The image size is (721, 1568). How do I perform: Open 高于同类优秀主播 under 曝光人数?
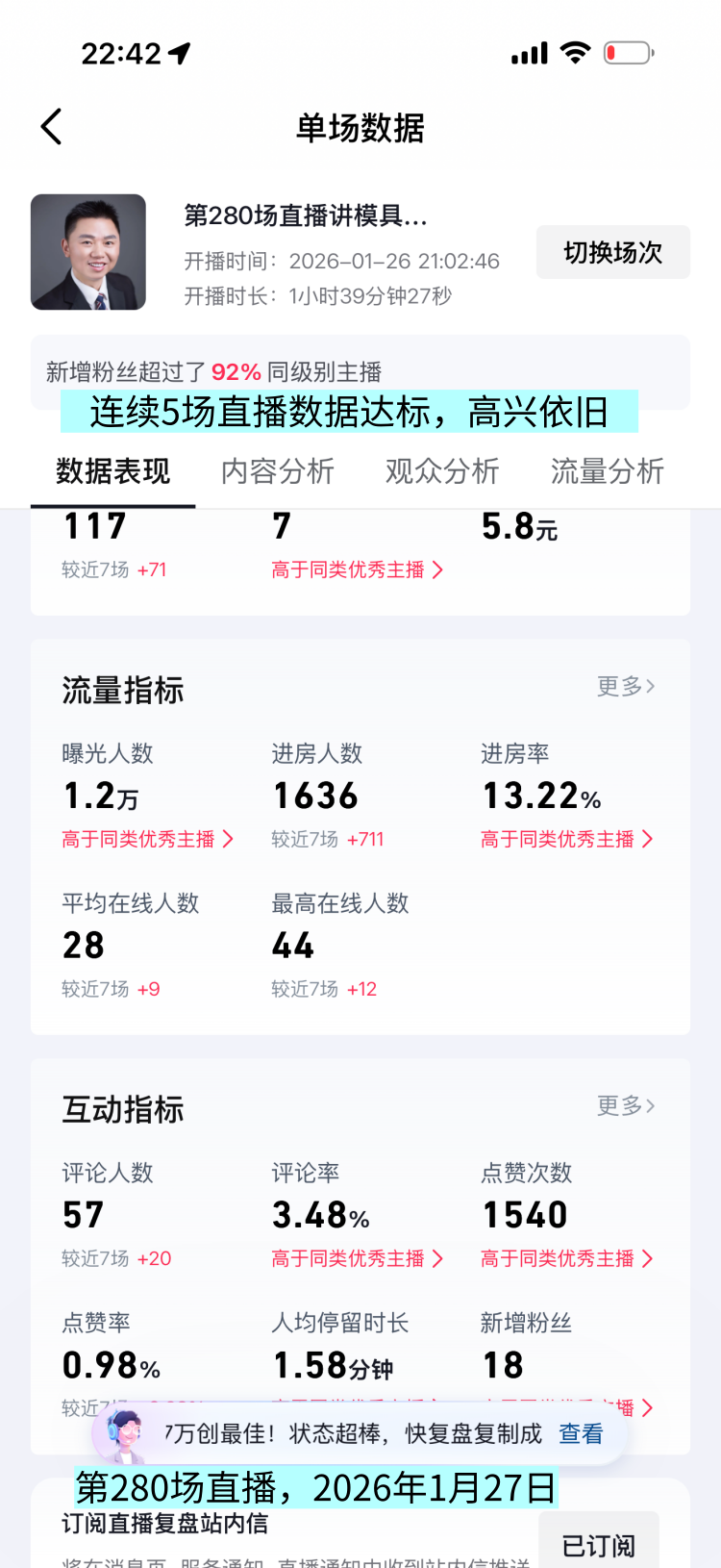pos(147,839)
